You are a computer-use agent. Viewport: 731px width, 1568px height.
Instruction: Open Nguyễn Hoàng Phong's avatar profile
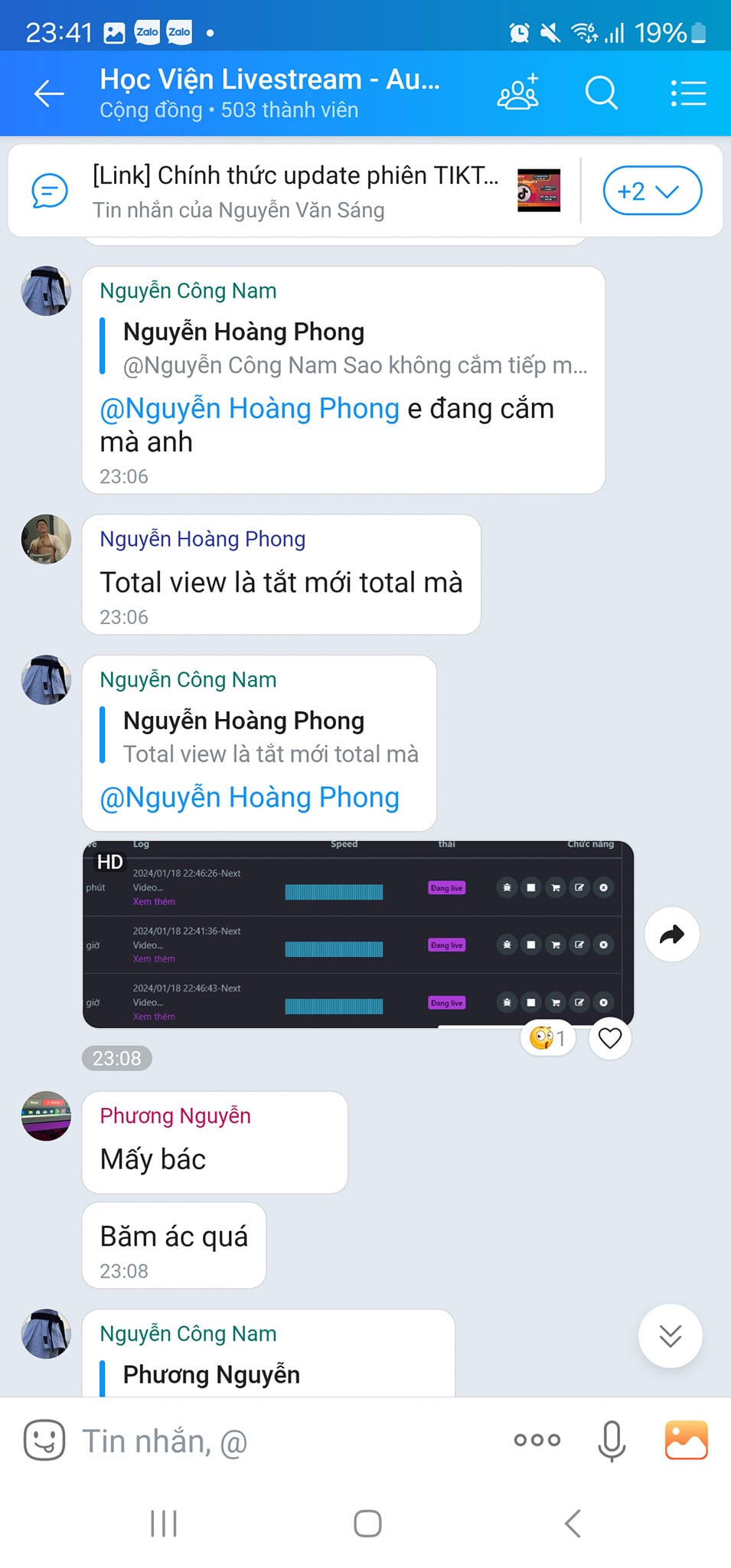(x=46, y=539)
